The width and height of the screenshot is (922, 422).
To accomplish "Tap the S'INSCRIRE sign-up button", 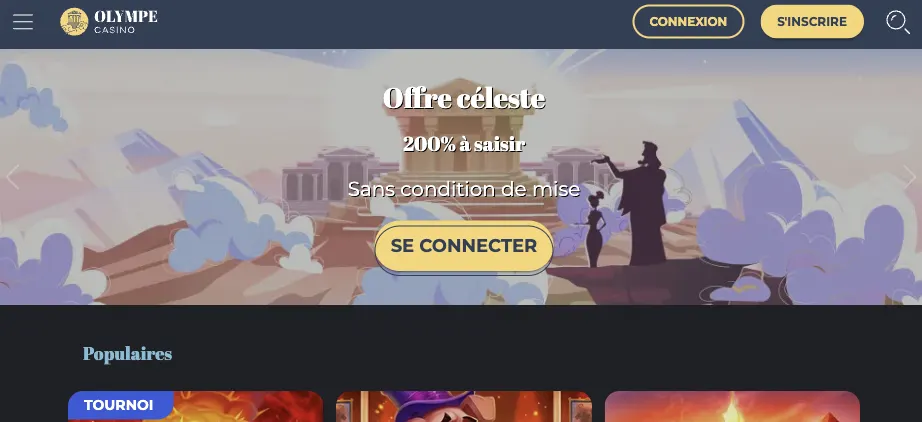I will click(811, 21).
